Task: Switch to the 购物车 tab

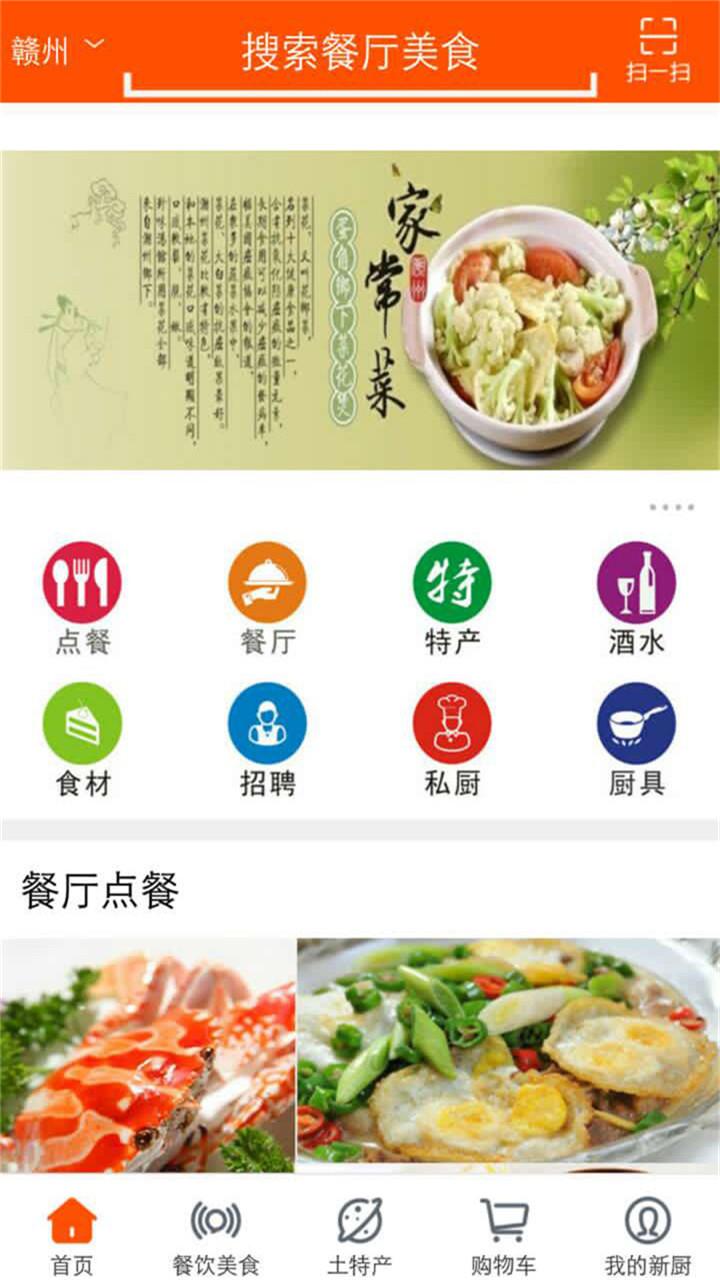Action: click(x=504, y=1235)
